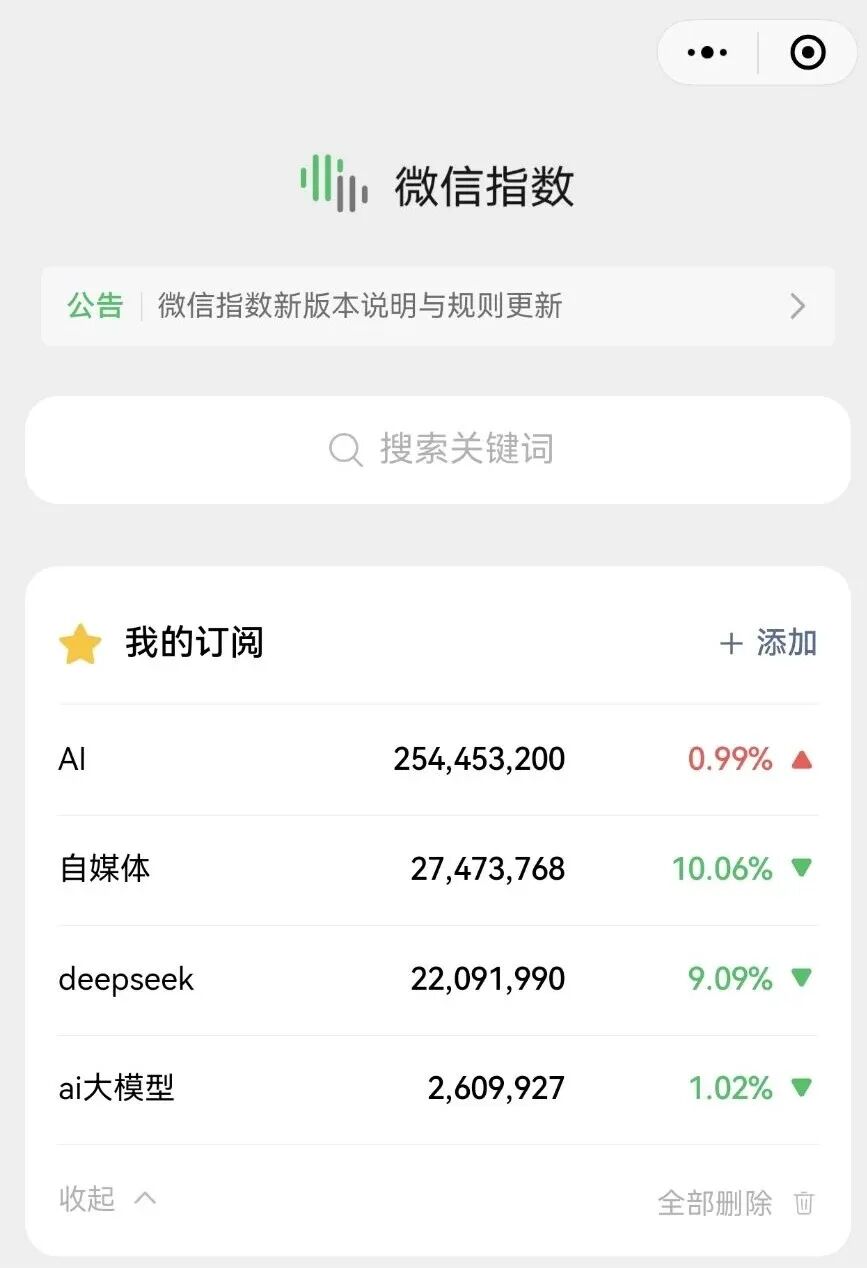Expand details for the ai大模型 entry
This screenshot has width=867, height=1268.
point(433,1088)
